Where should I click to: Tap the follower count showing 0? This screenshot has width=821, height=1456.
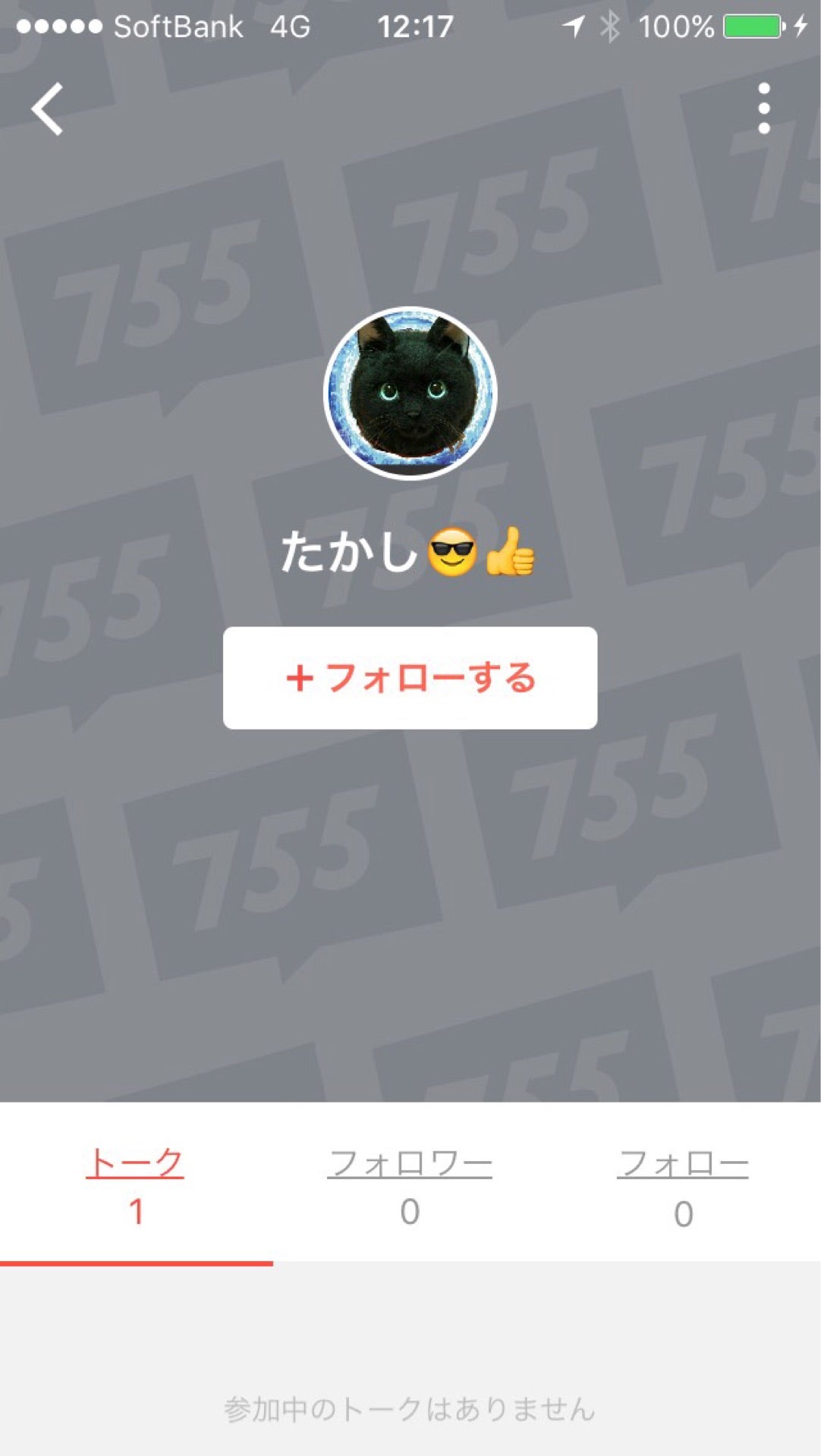[x=410, y=1211]
